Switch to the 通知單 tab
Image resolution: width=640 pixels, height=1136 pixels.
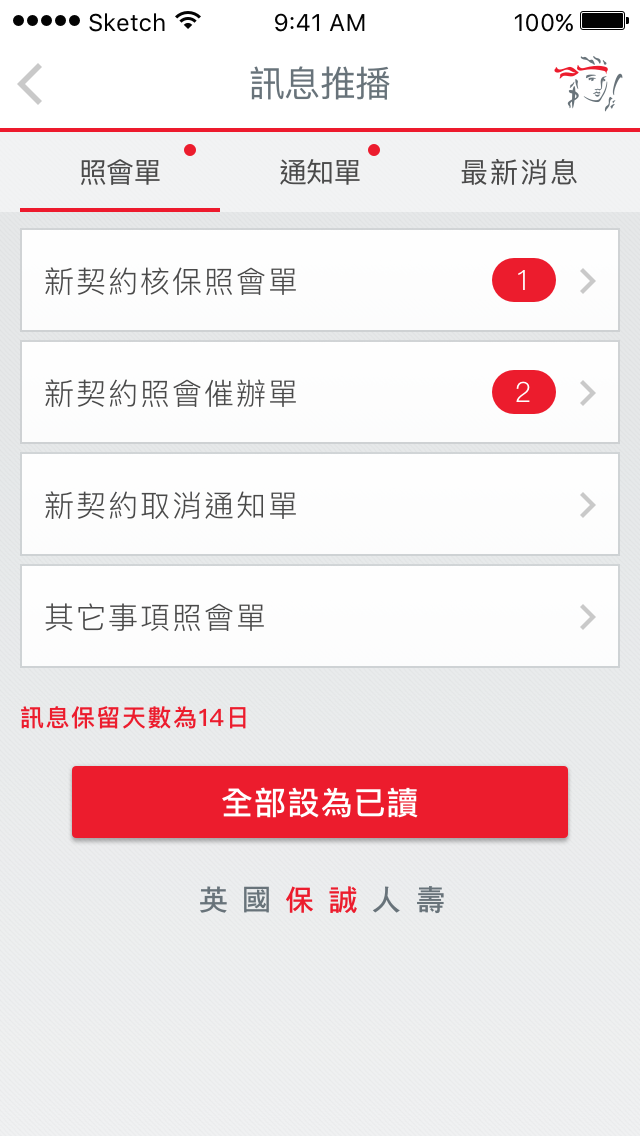(320, 174)
